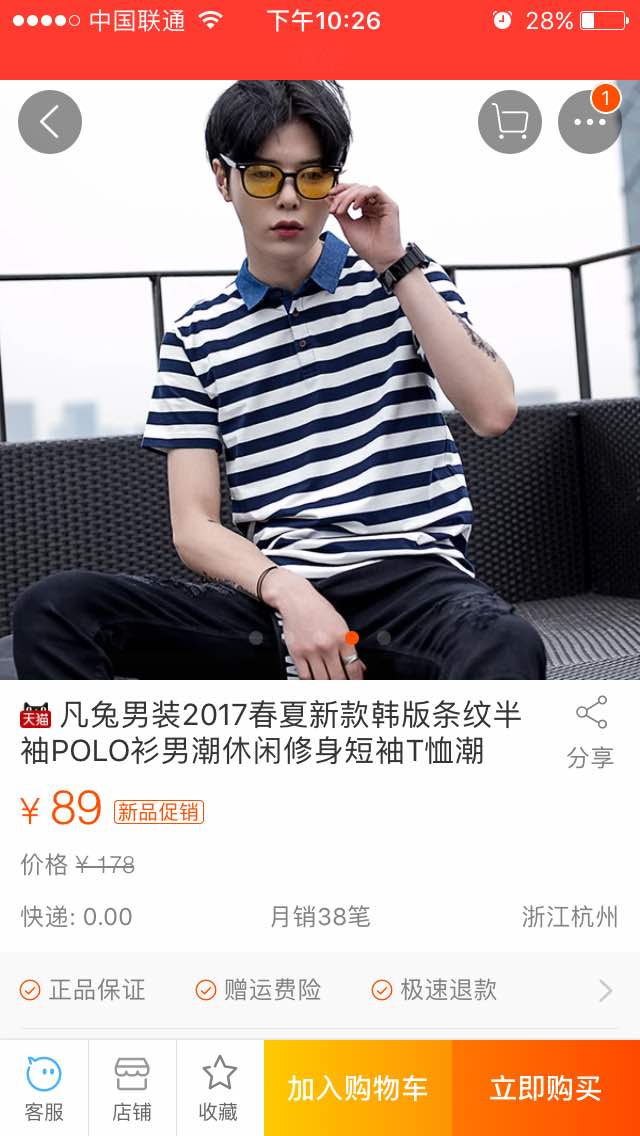Open the shopping cart icon
Viewport: 640px width, 1136px height.
click(510, 122)
